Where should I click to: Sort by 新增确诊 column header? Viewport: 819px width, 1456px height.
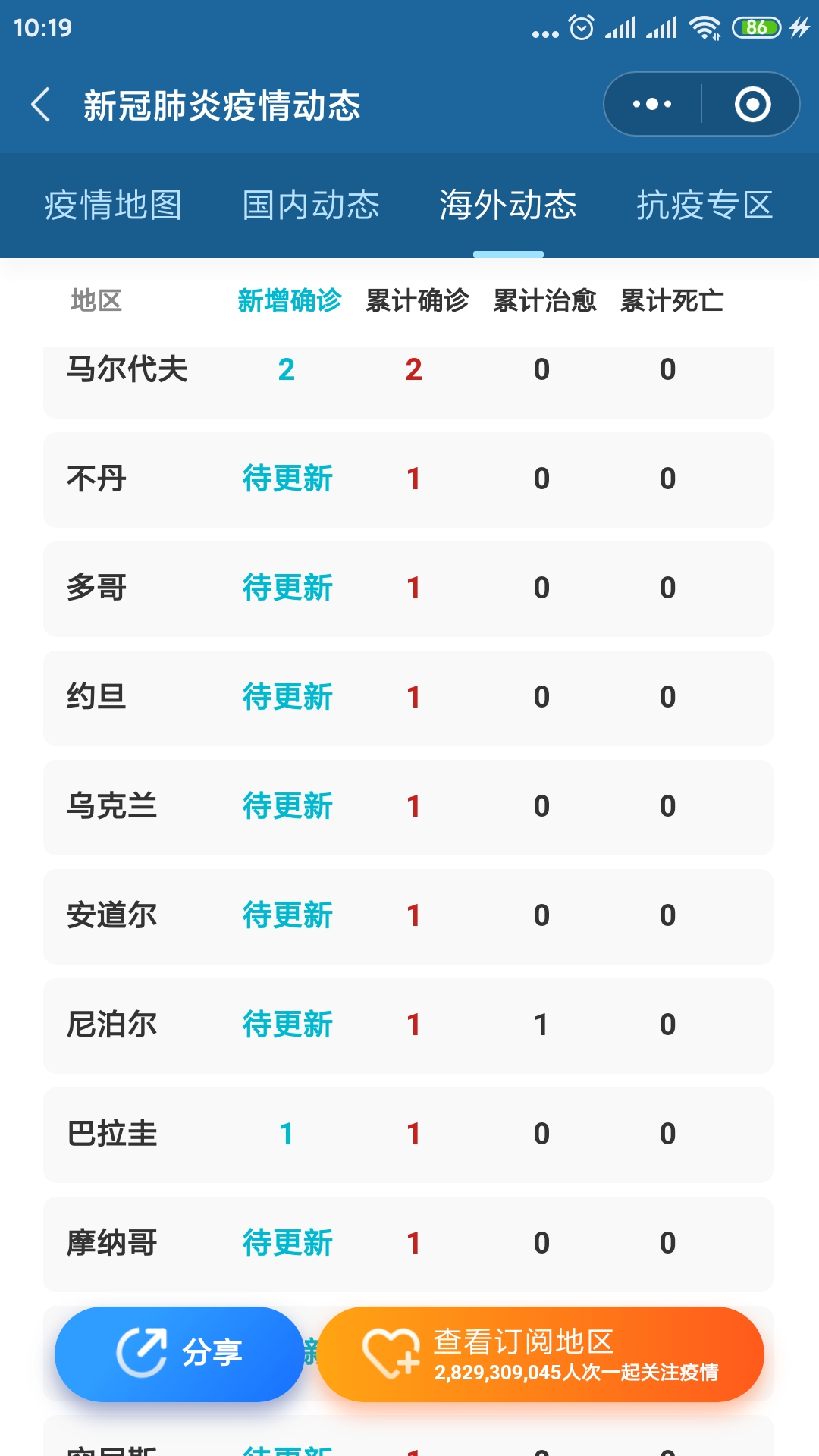pyautogui.click(x=289, y=301)
